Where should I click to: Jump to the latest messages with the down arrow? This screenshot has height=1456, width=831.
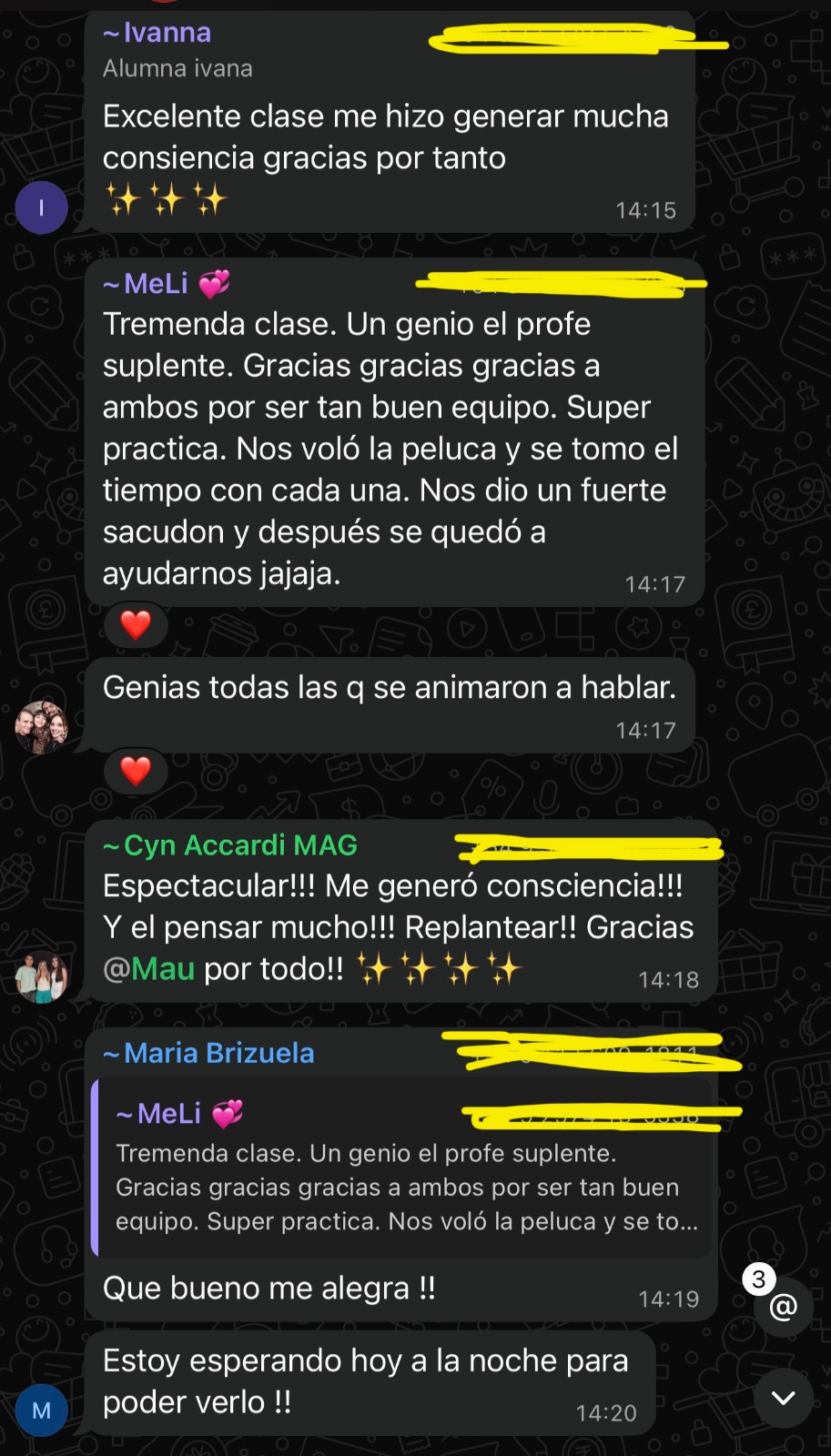[x=783, y=1398]
